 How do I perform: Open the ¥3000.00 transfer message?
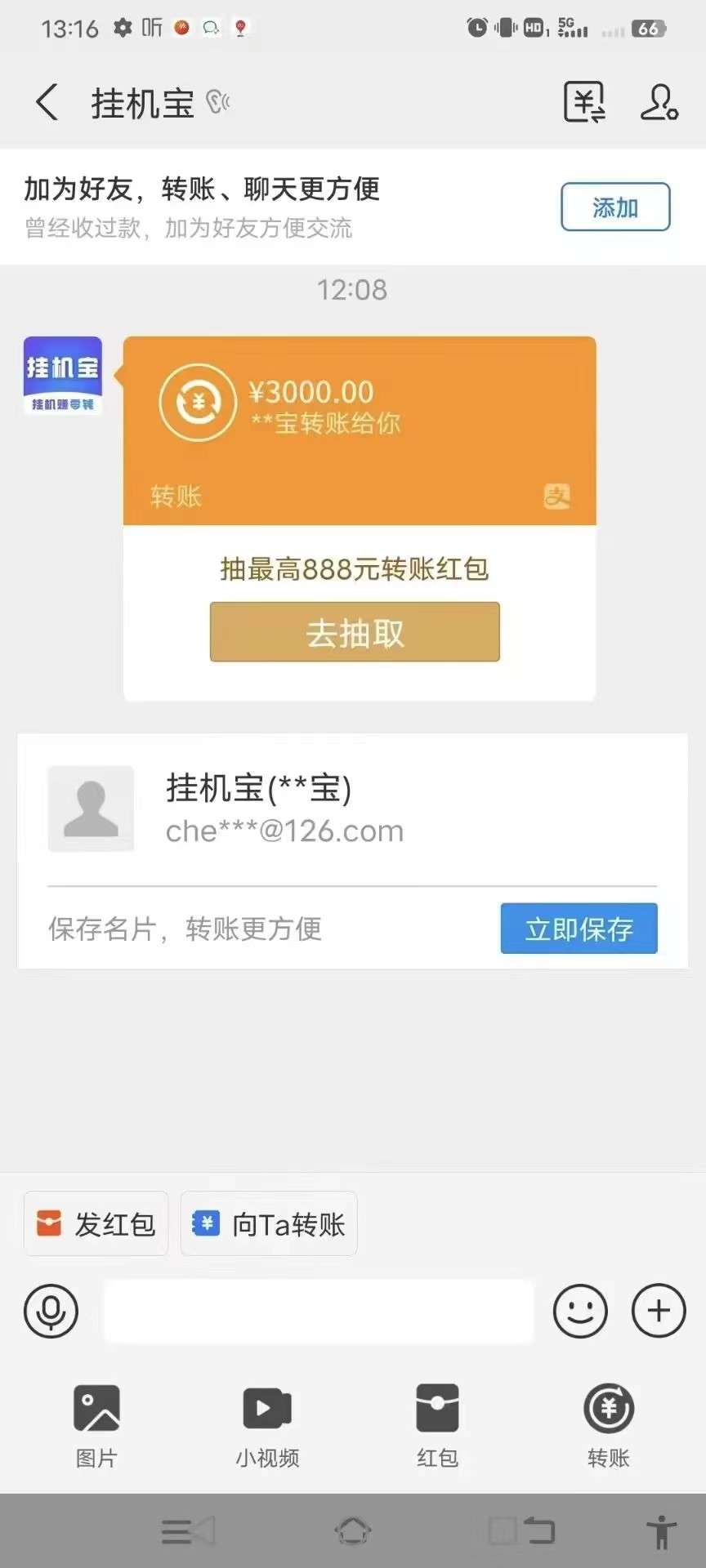(360, 430)
